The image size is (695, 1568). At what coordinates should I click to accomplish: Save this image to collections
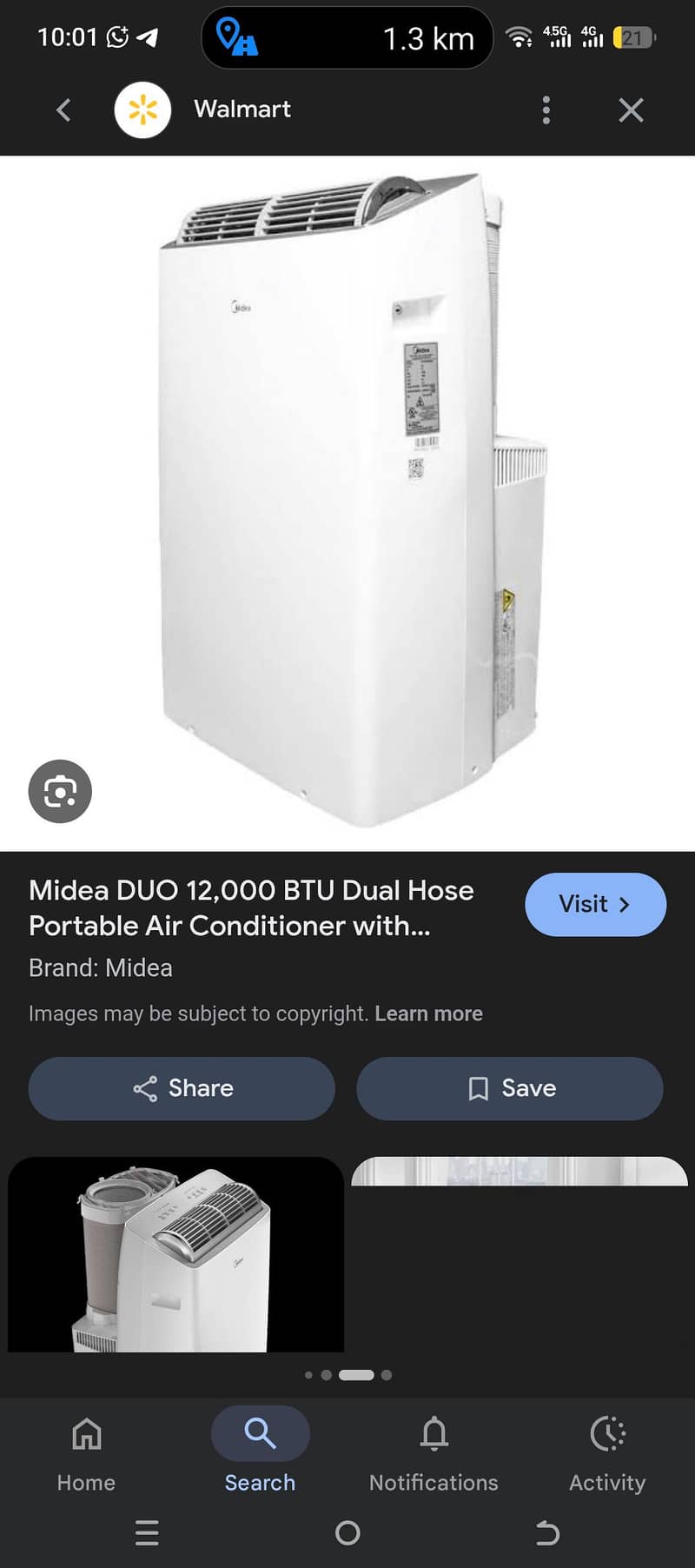(510, 1088)
